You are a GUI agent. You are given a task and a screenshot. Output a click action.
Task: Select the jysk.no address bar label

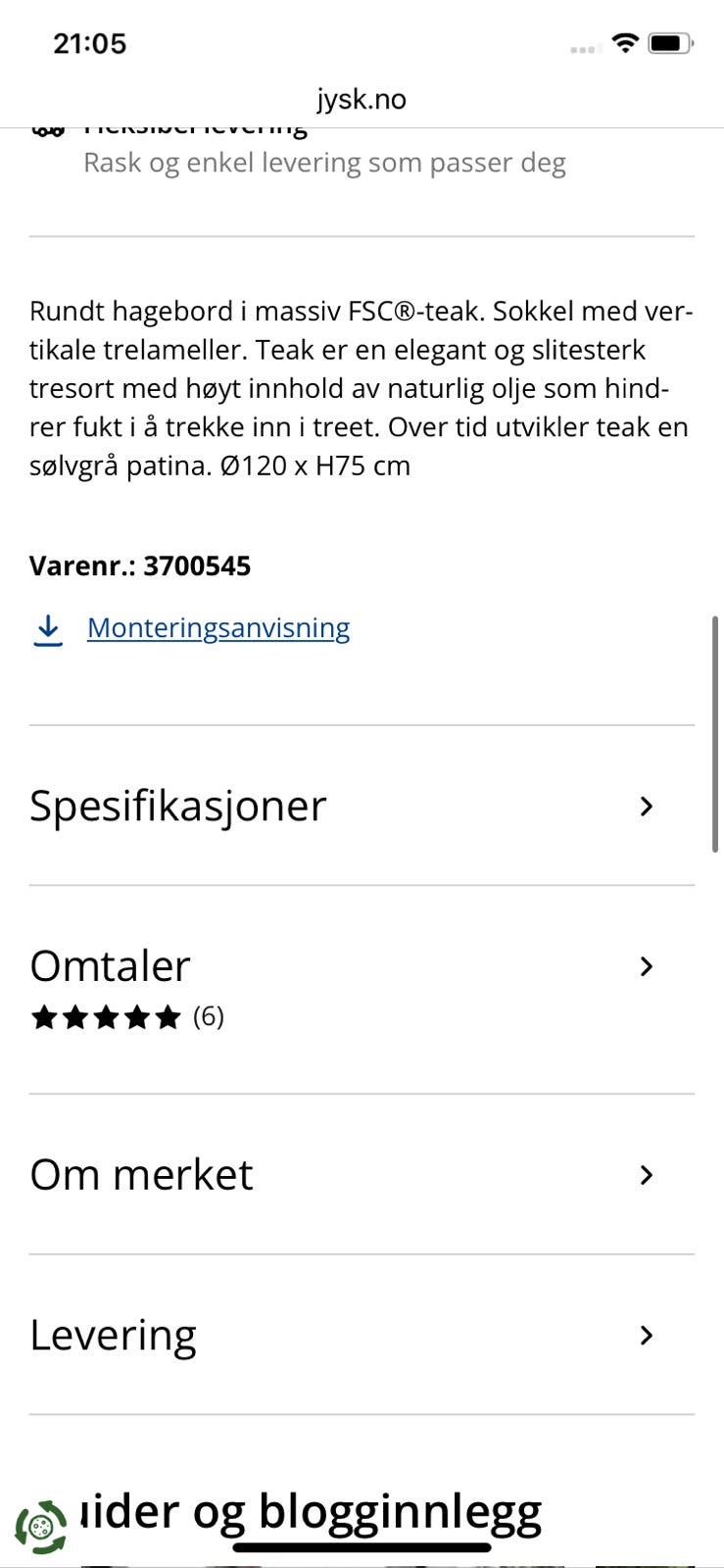click(362, 98)
